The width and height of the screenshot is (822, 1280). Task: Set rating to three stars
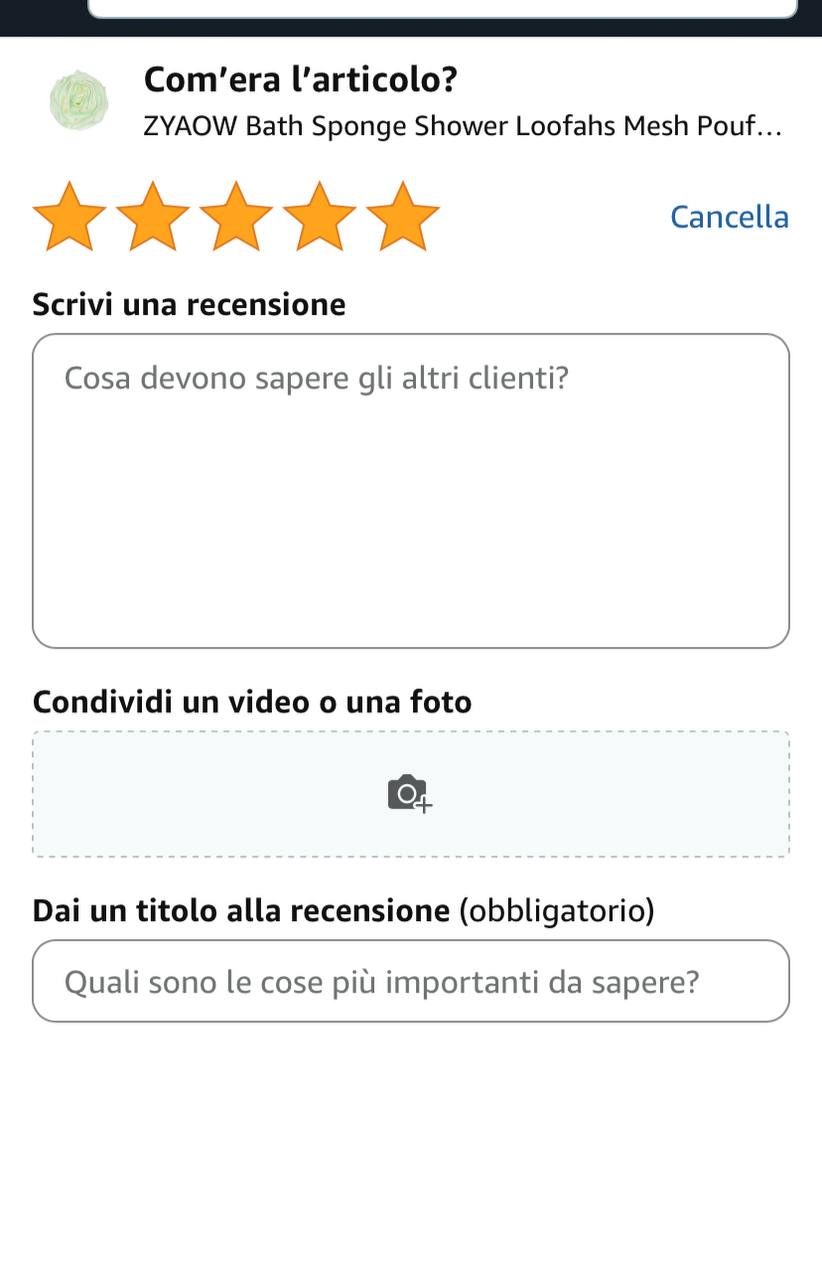tap(236, 217)
